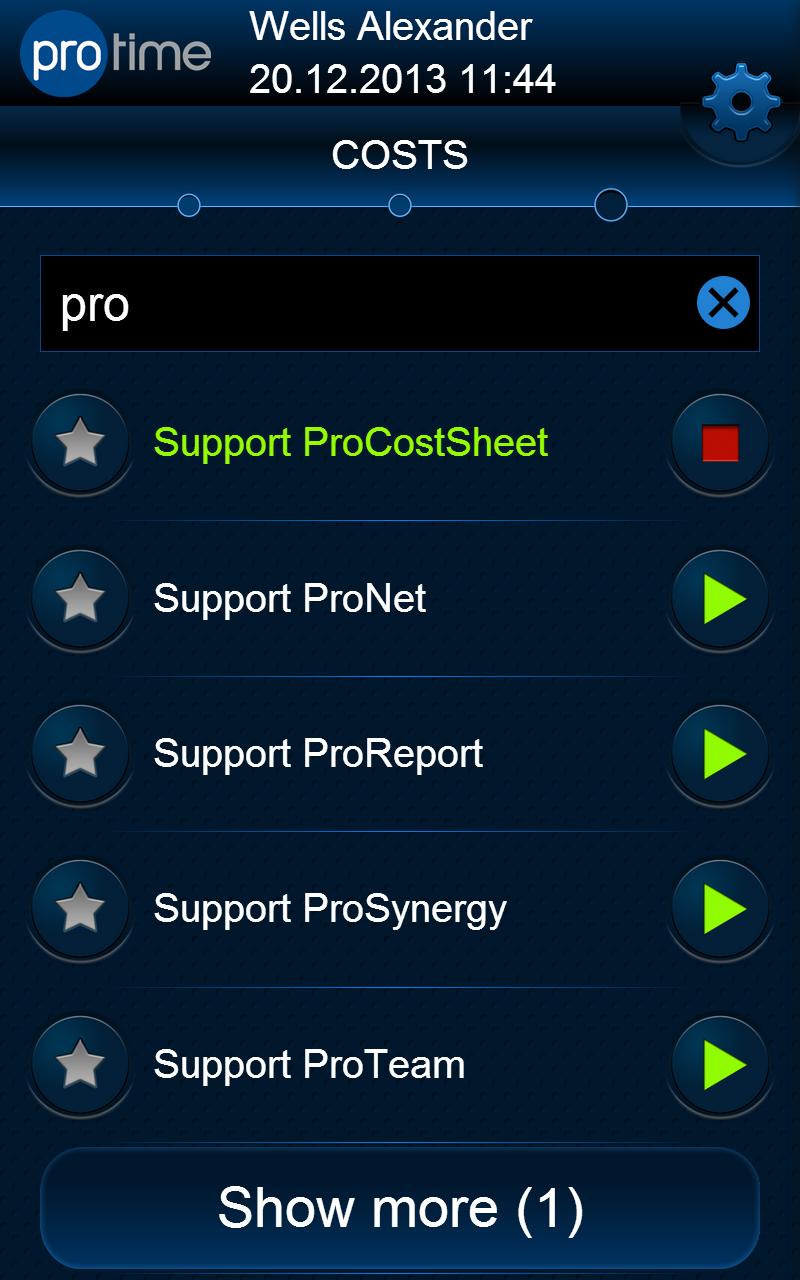Start Support ProSynergy
Screen dimensions: 800x1280
click(x=720, y=909)
